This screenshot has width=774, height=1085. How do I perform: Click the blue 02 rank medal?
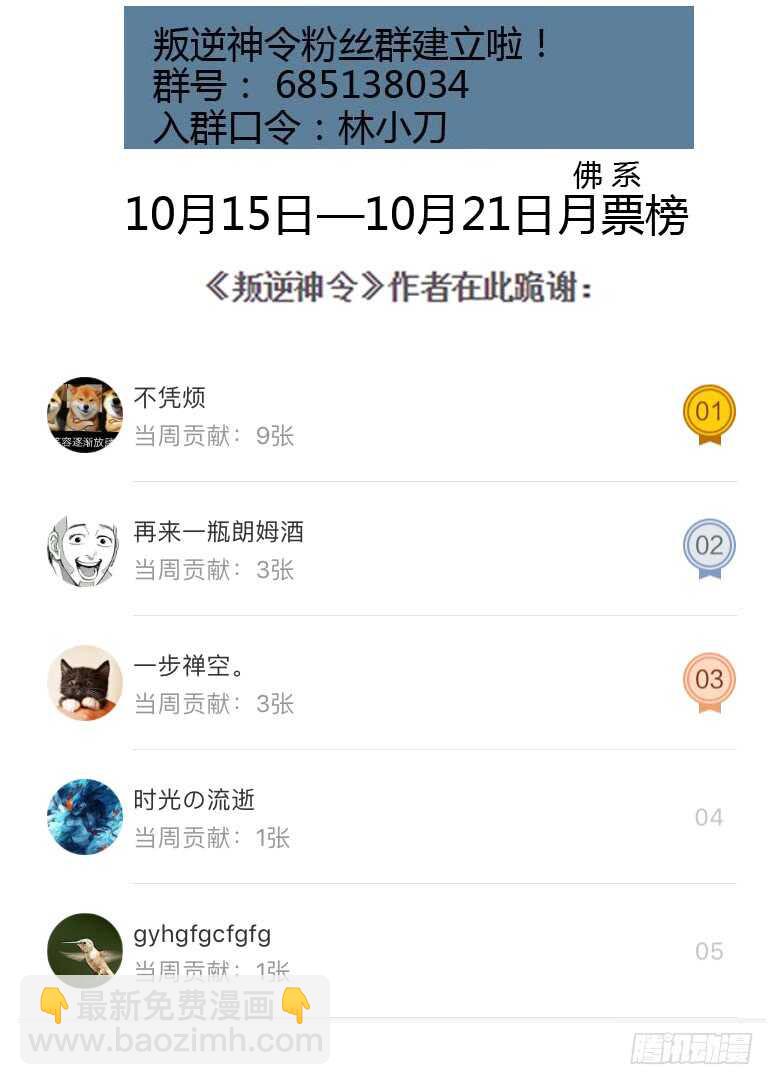point(709,546)
